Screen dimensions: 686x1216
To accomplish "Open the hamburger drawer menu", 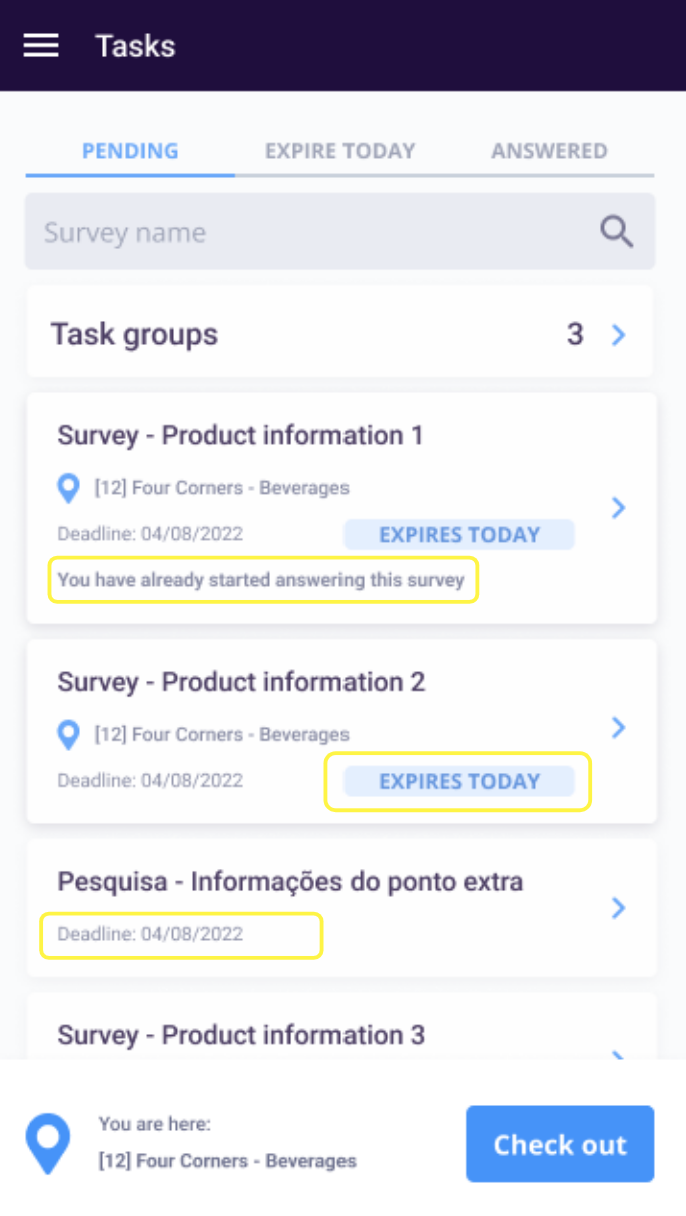I will click(x=41, y=46).
